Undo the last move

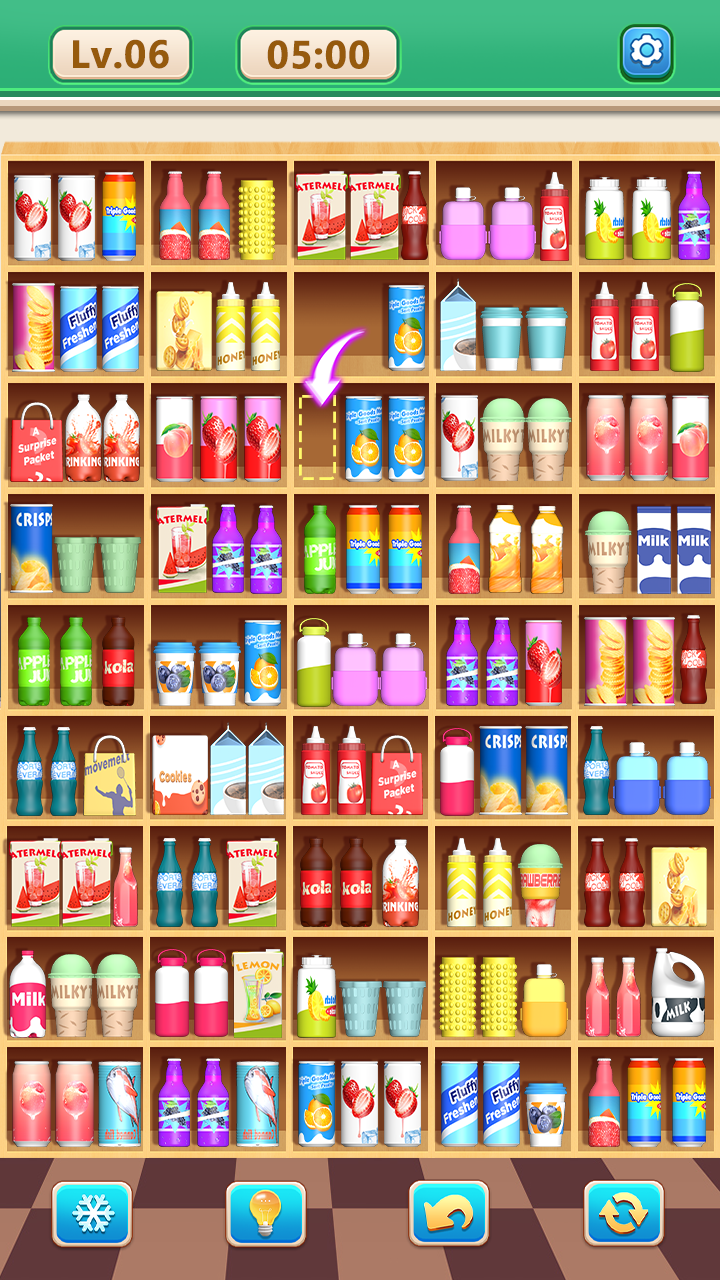click(449, 1214)
